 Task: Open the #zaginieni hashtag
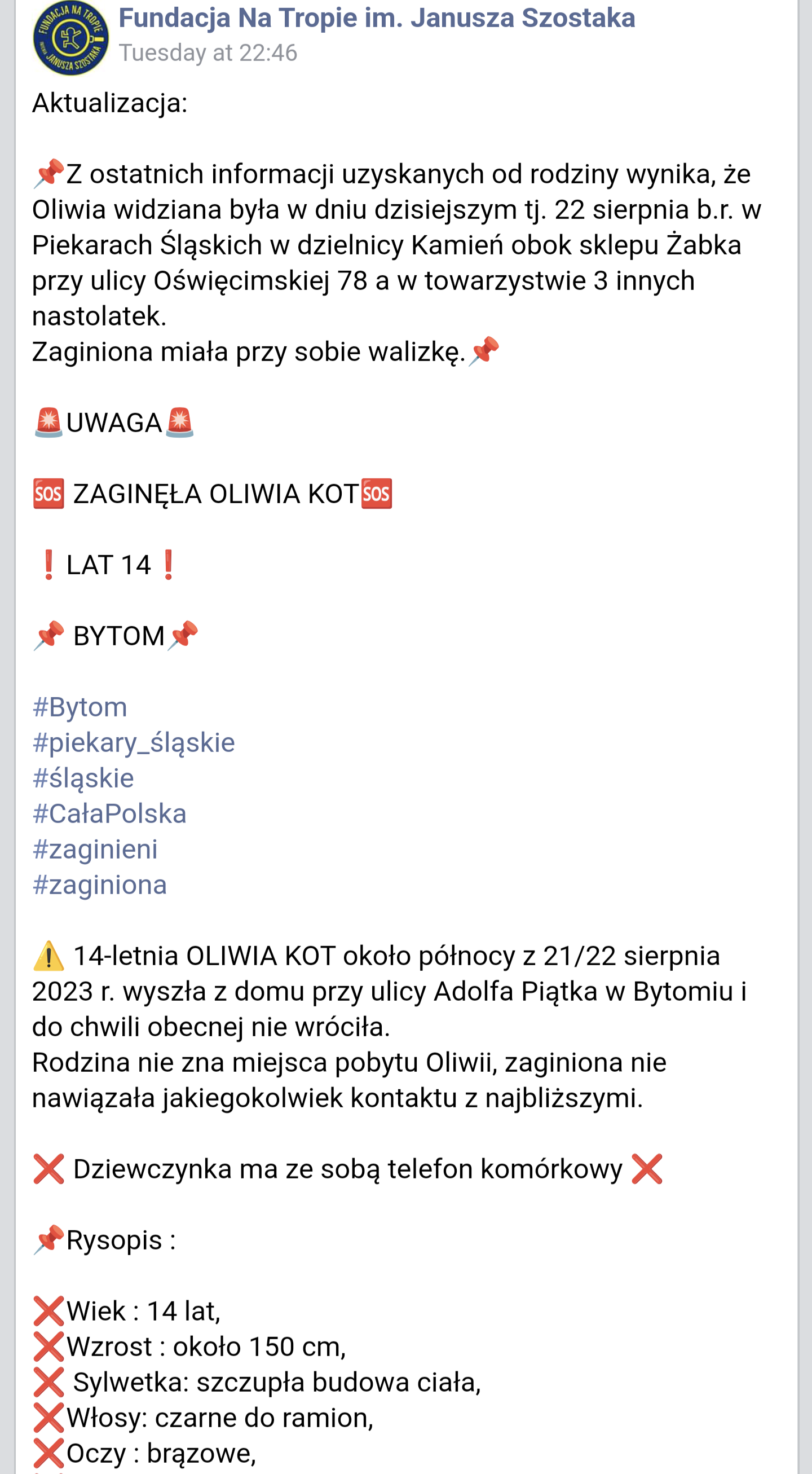[95, 849]
